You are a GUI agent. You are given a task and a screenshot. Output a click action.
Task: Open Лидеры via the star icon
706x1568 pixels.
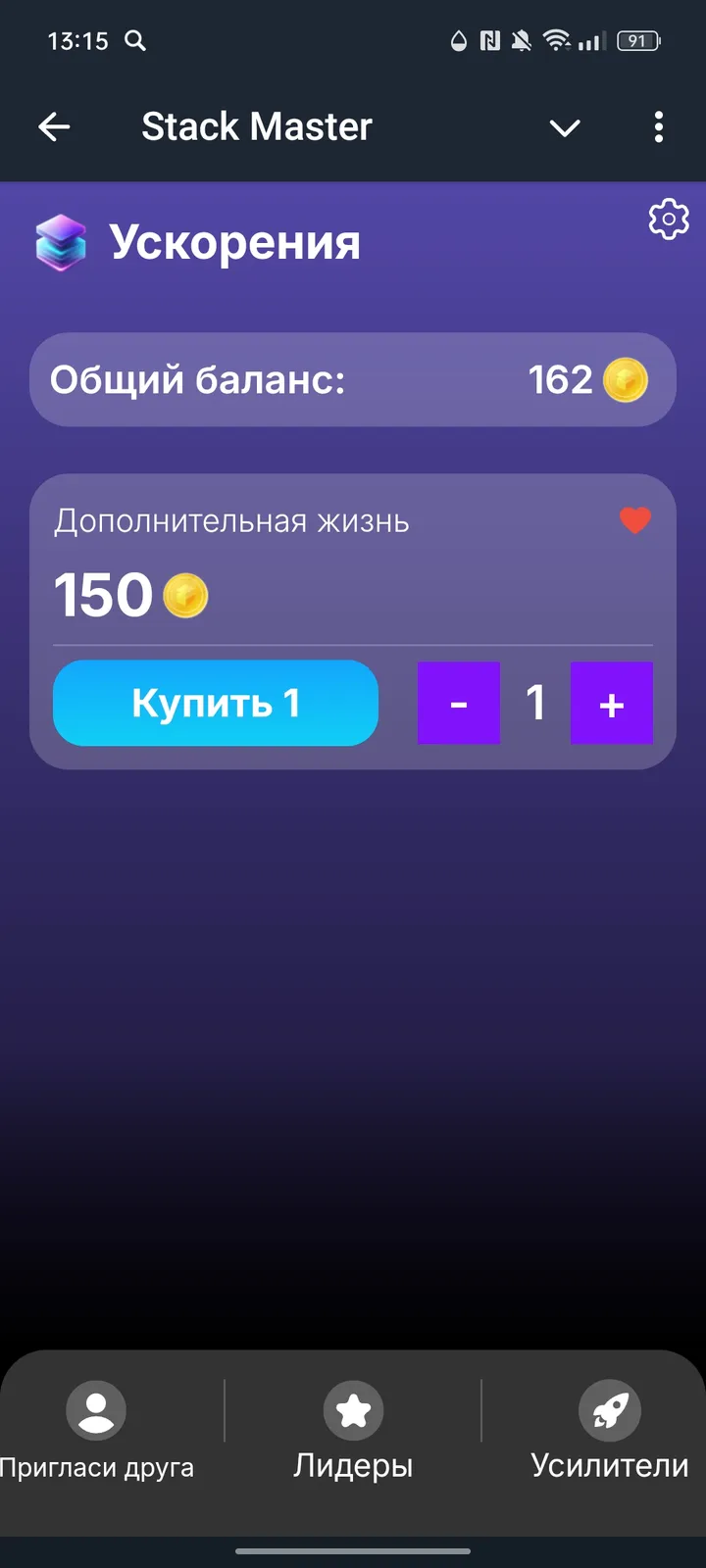(353, 1410)
